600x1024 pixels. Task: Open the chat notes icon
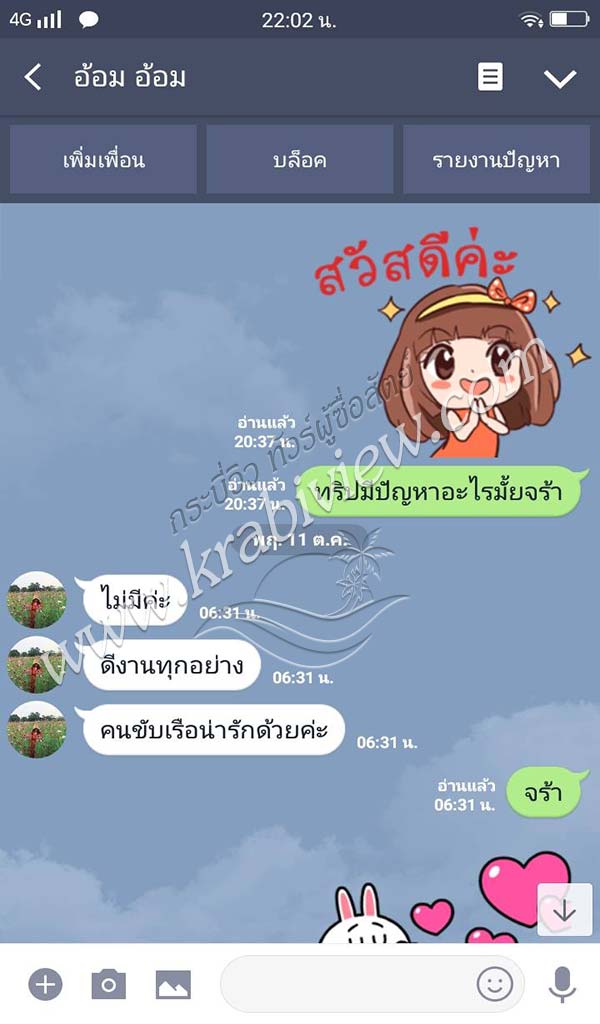(490, 77)
